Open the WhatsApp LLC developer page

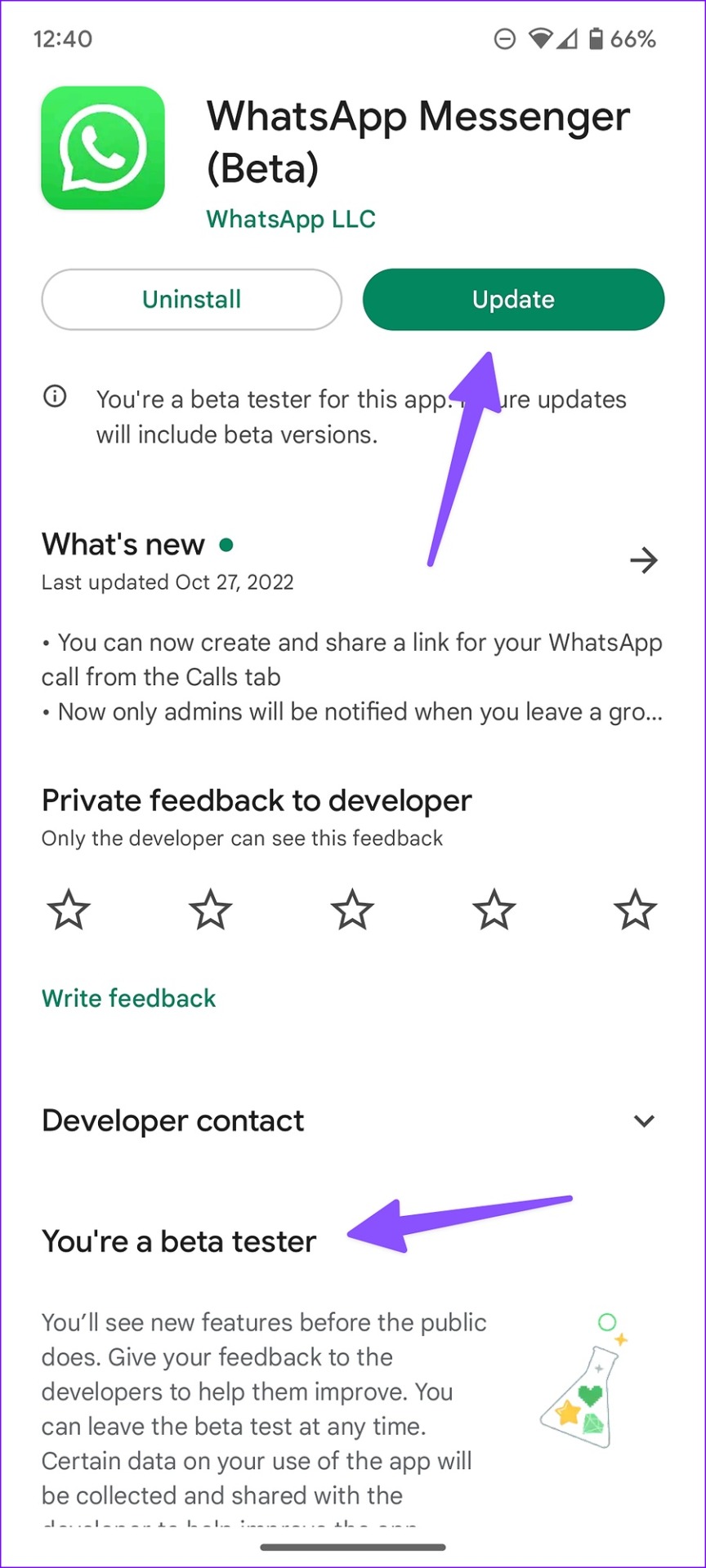(291, 219)
